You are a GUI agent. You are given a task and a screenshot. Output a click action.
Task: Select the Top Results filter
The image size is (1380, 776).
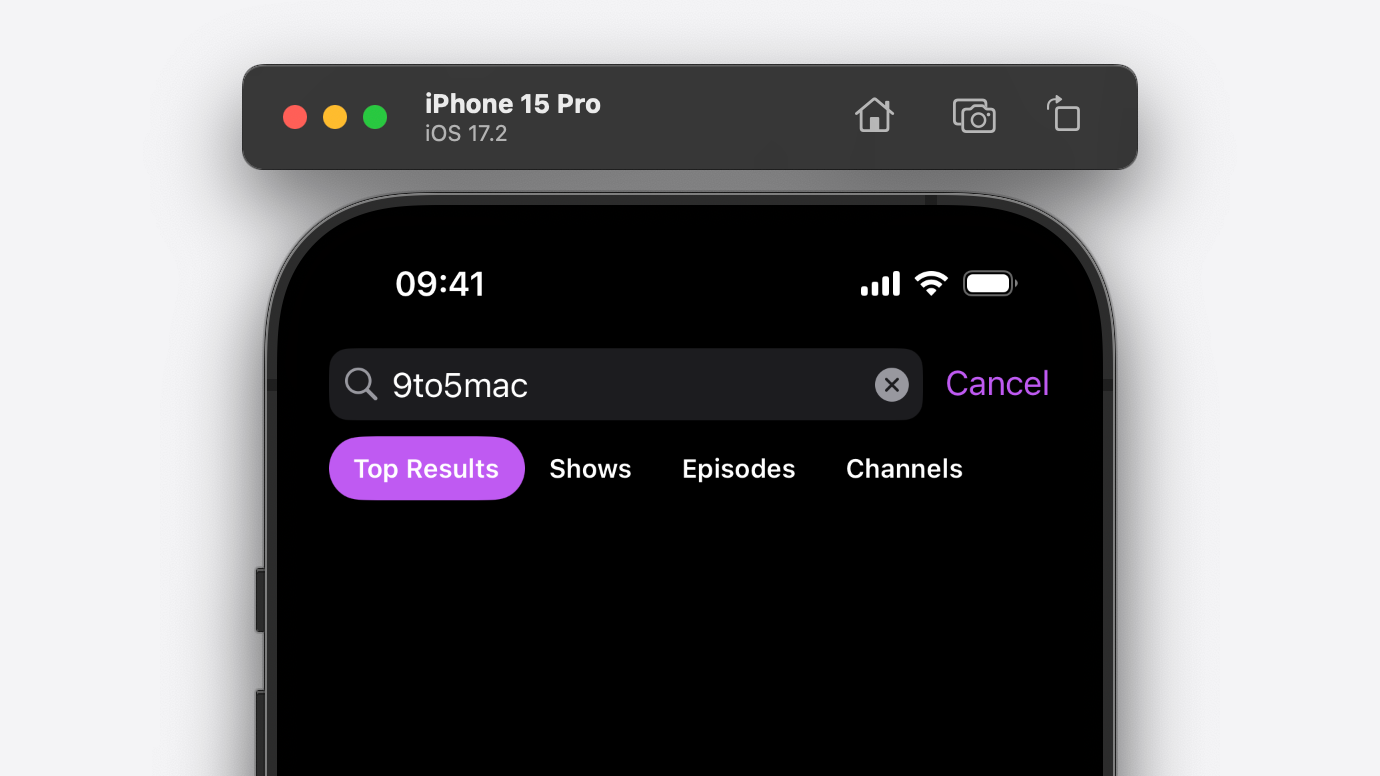pos(426,469)
